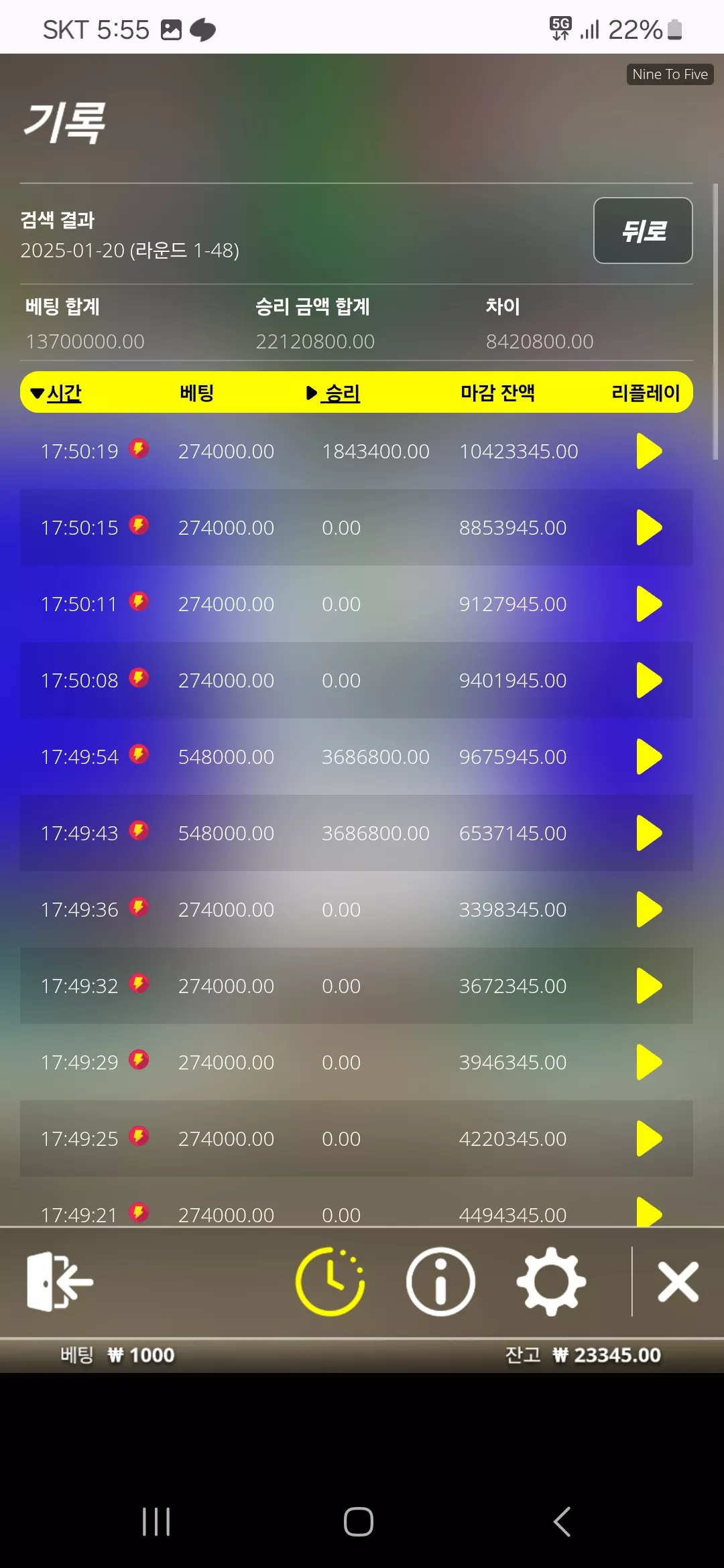Close the menu with the X

pyautogui.click(x=678, y=1281)
